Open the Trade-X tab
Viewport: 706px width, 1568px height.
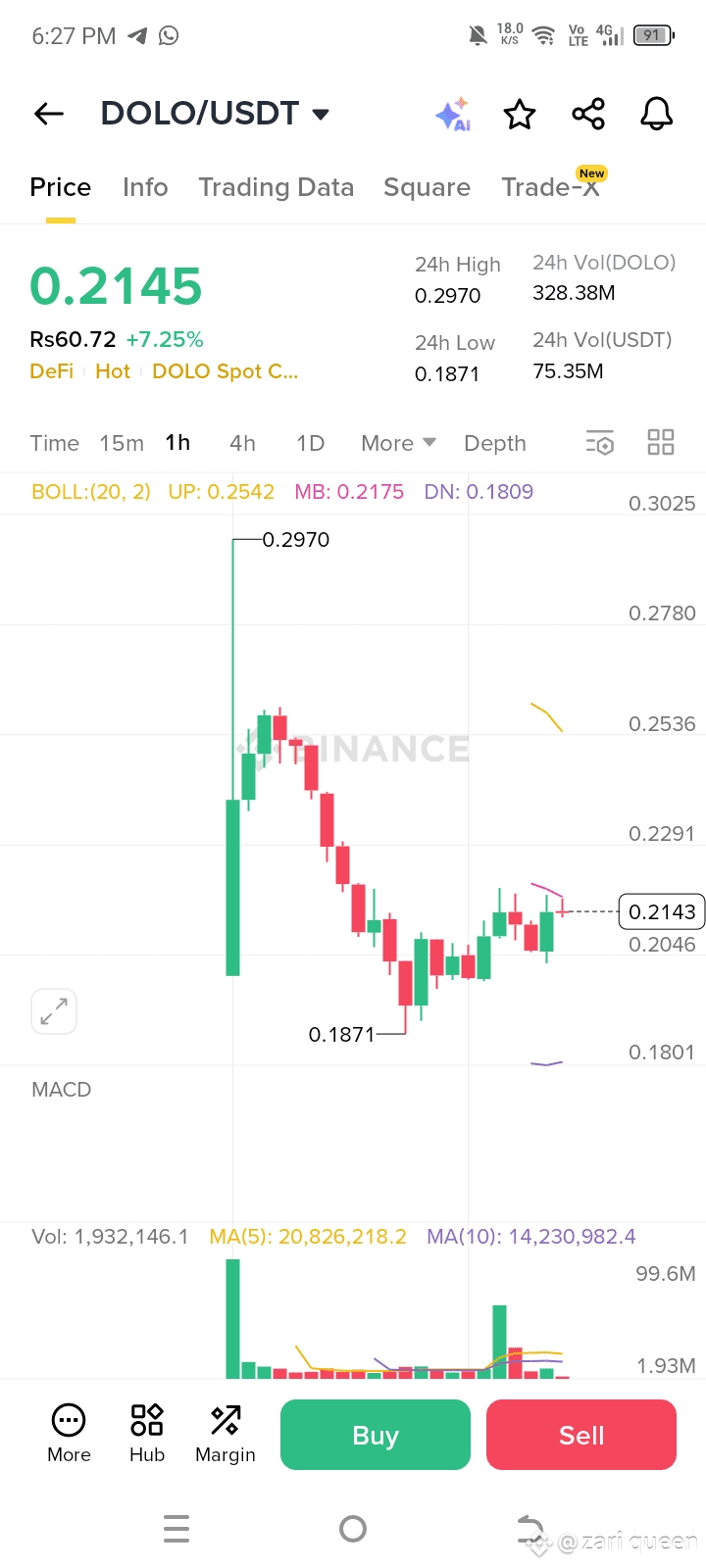pos(550,187)
